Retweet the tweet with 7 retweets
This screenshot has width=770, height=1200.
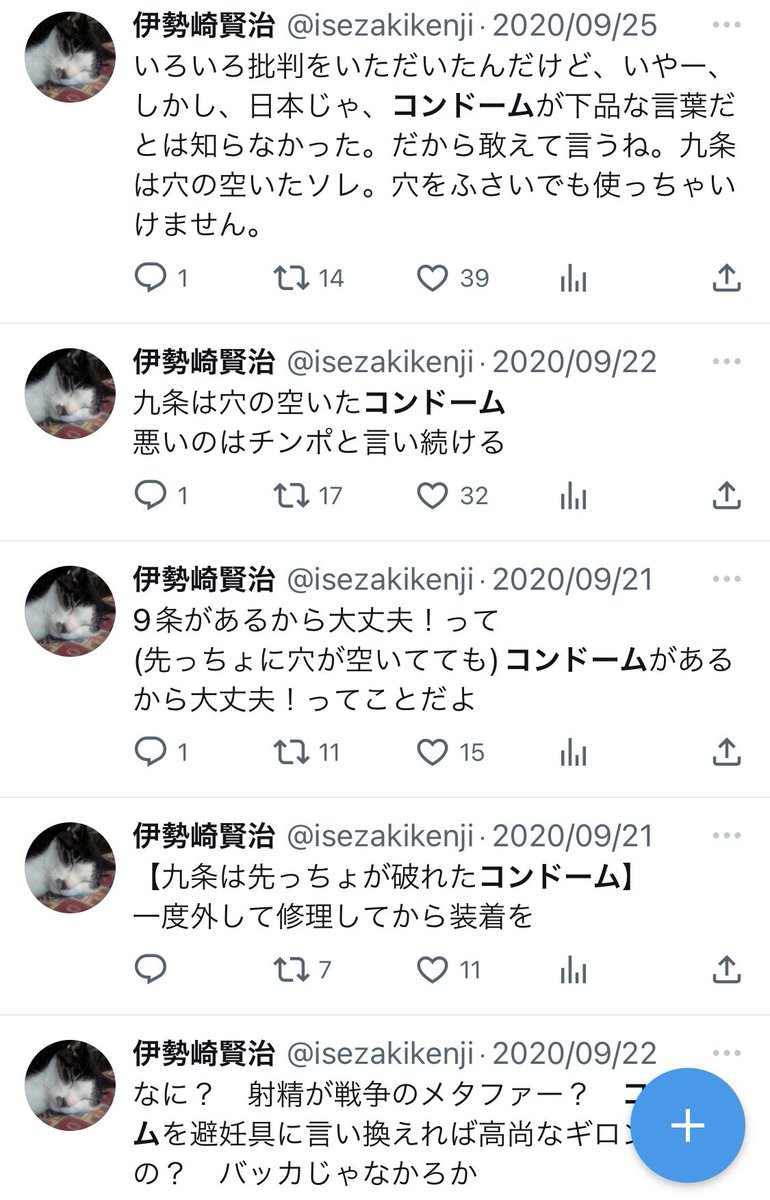[292, 969]
